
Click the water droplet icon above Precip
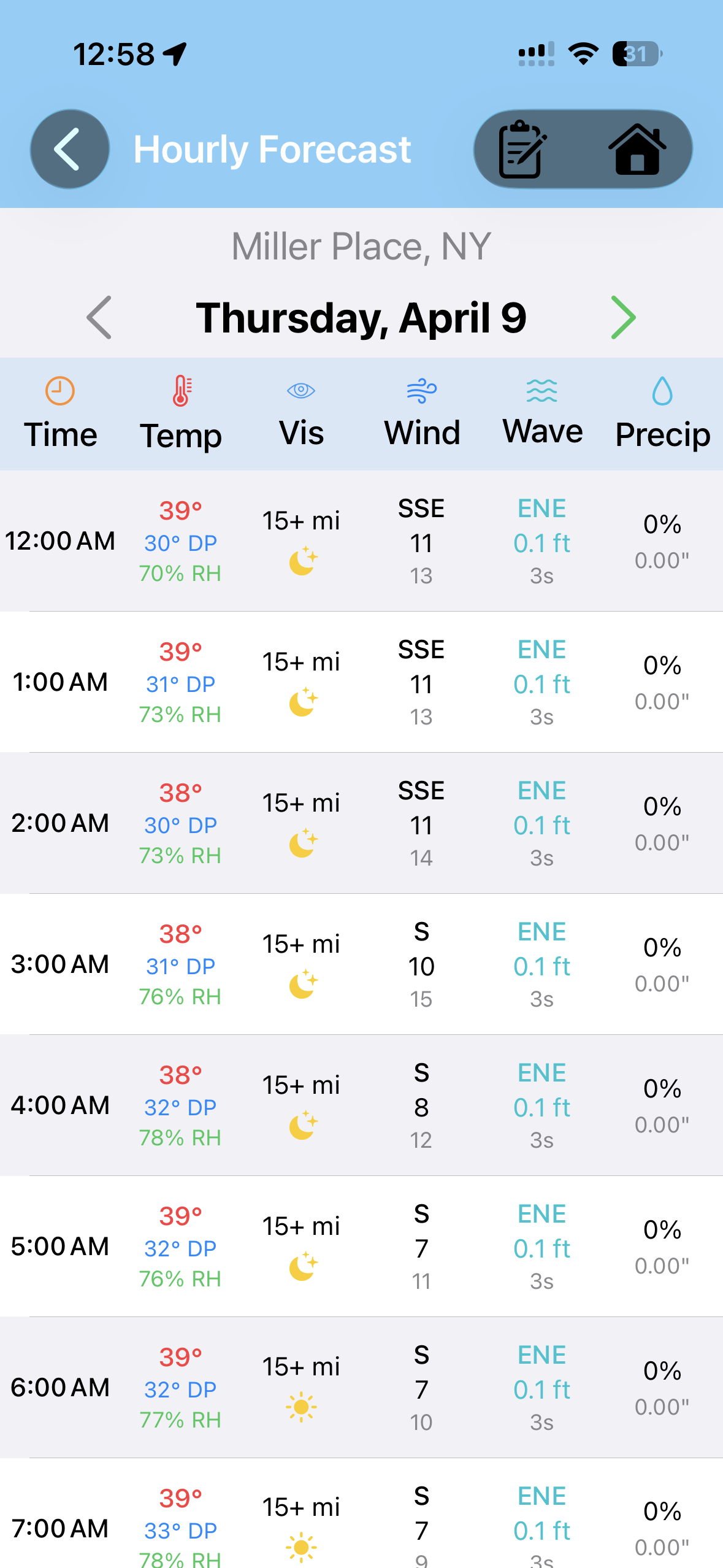(662, 389)
